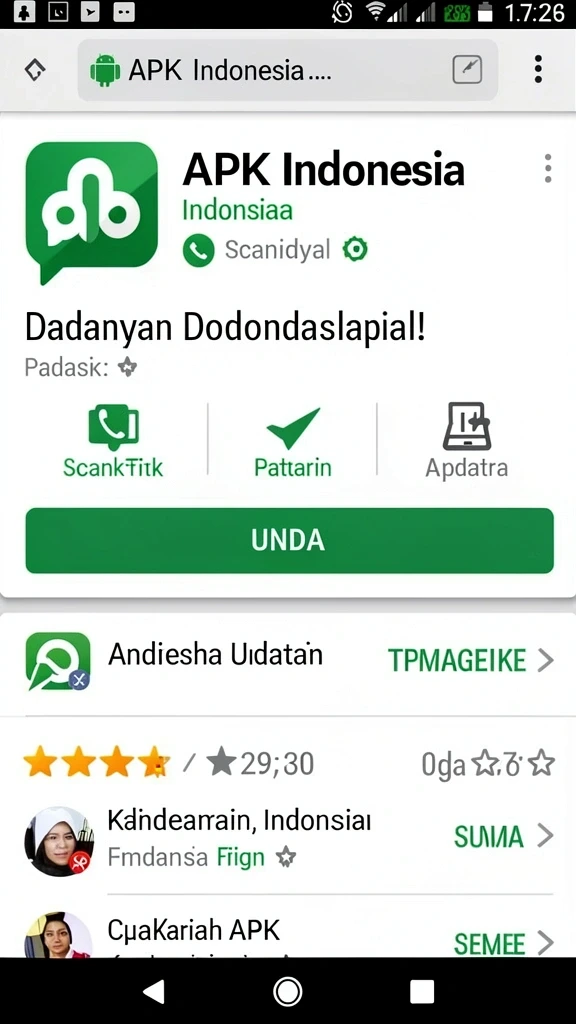Select the ScankTitk phone option
Screen dimensions: 576x1024
[113, 441]
